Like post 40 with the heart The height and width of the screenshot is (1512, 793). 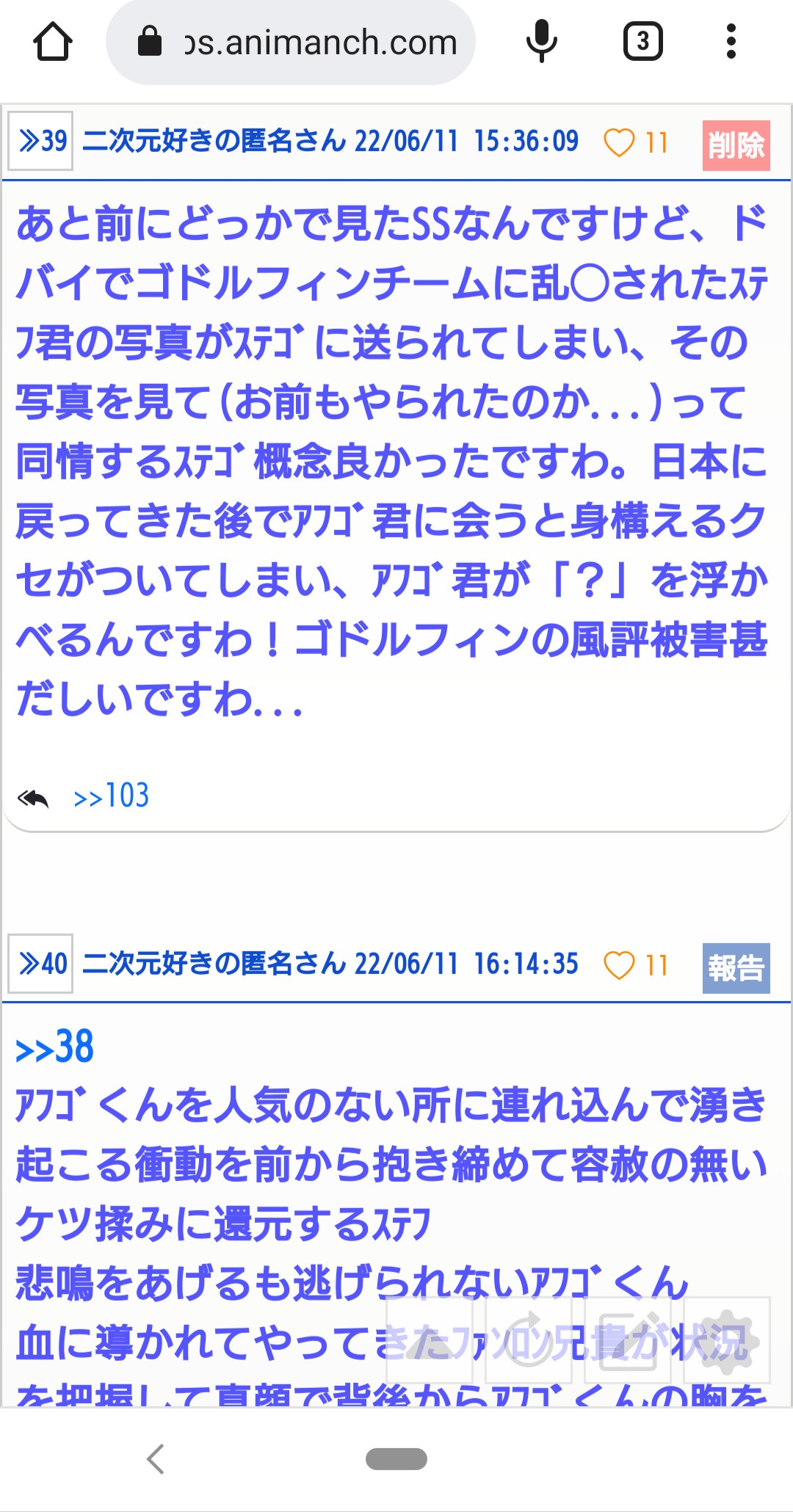click(x=618, y=965)
